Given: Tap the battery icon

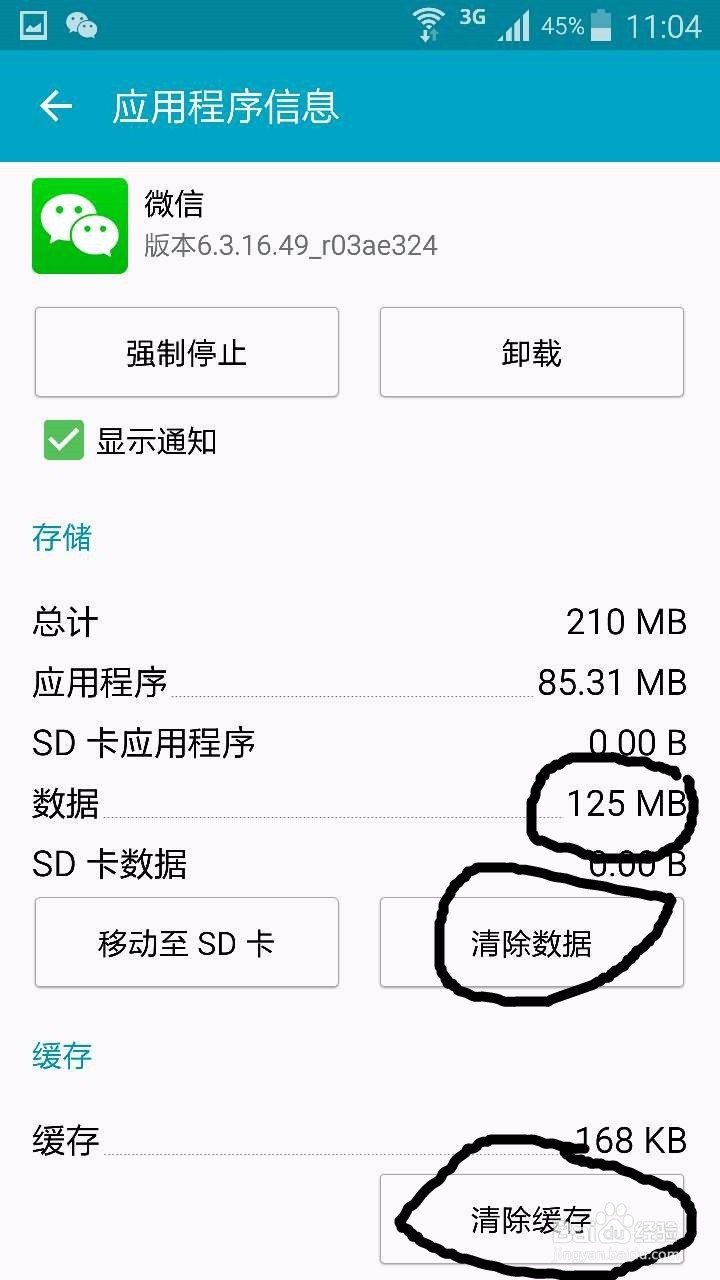Looking at the screenshot, I should 600,24.
